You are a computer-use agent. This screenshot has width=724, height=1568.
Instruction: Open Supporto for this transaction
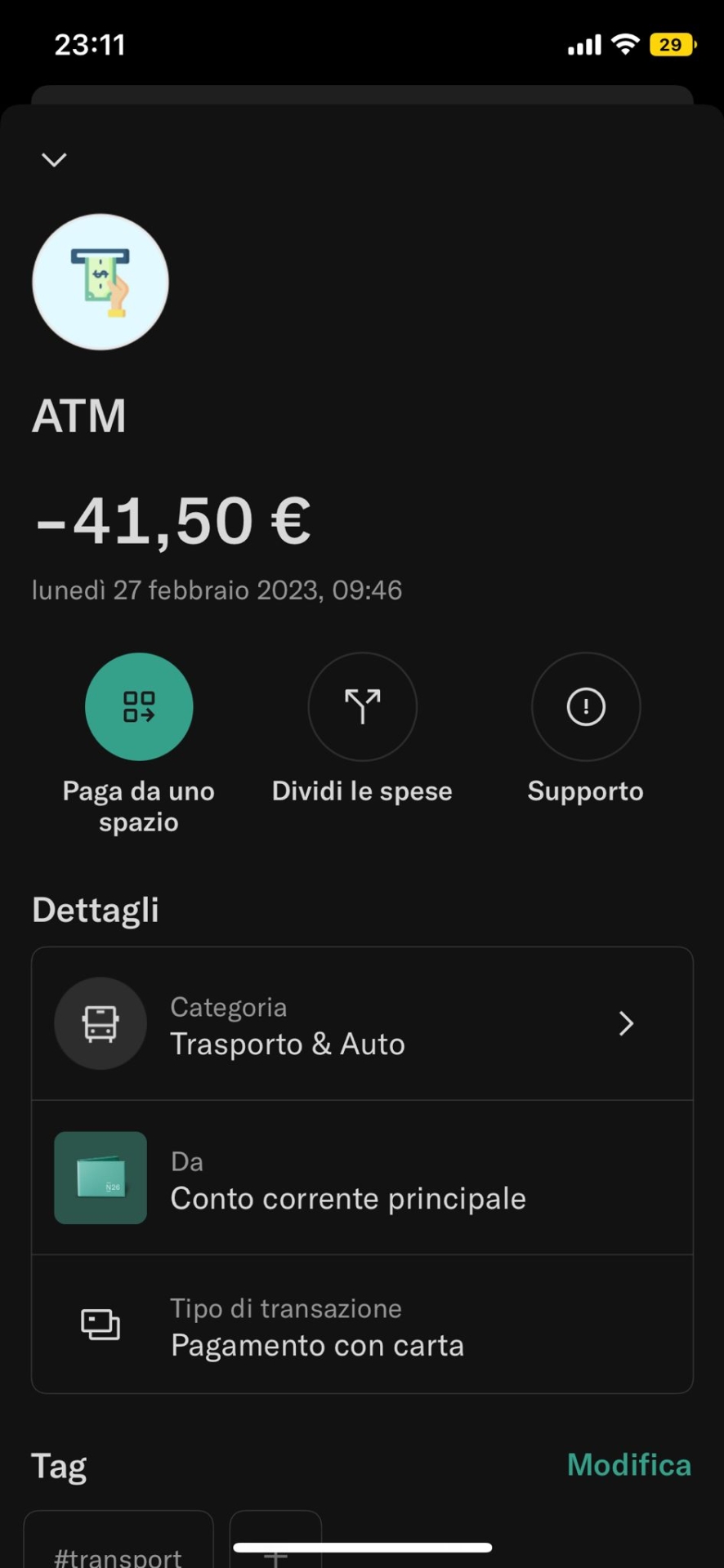tap(586, 706)
